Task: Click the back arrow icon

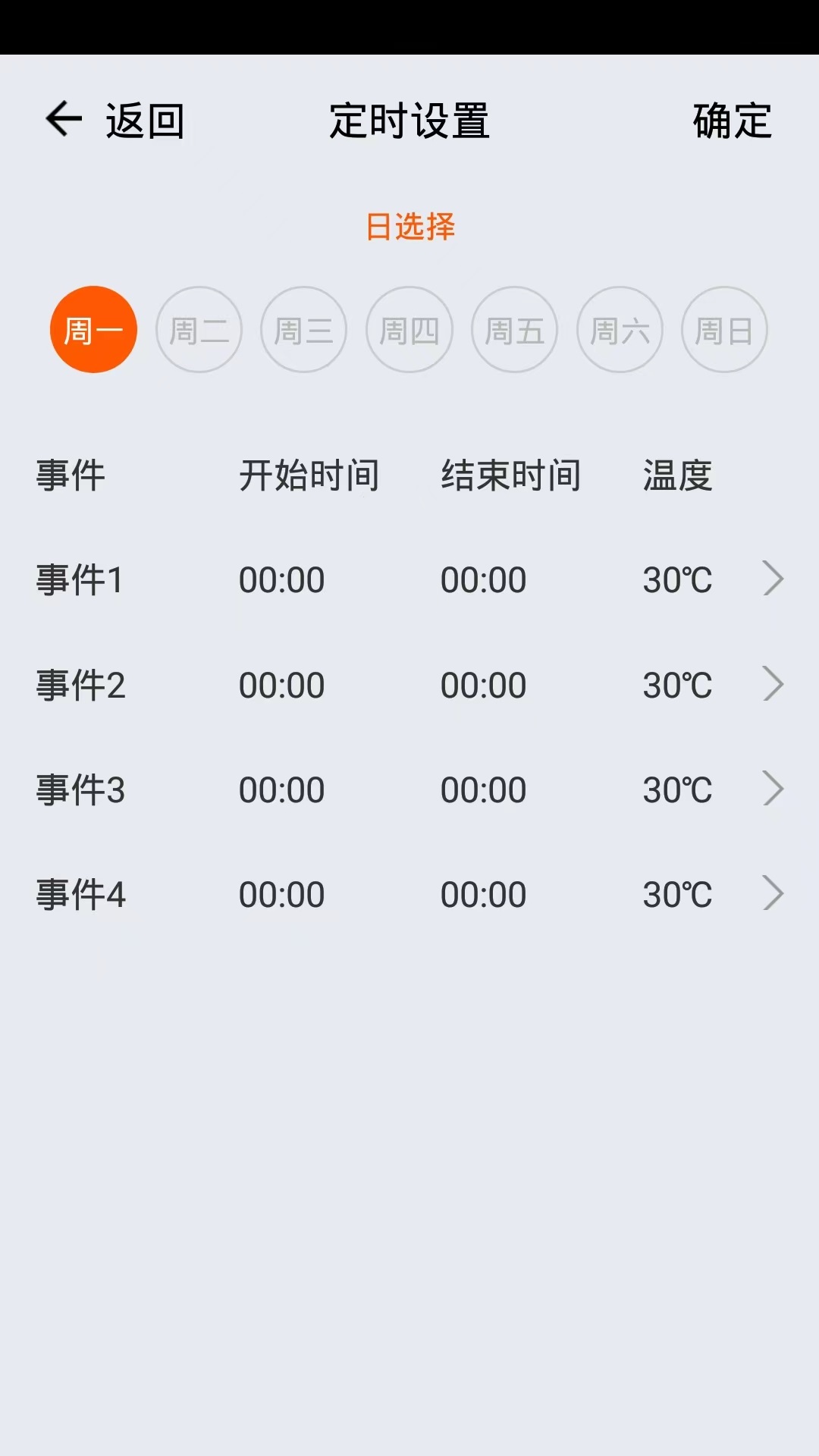Action: [64, 119]
